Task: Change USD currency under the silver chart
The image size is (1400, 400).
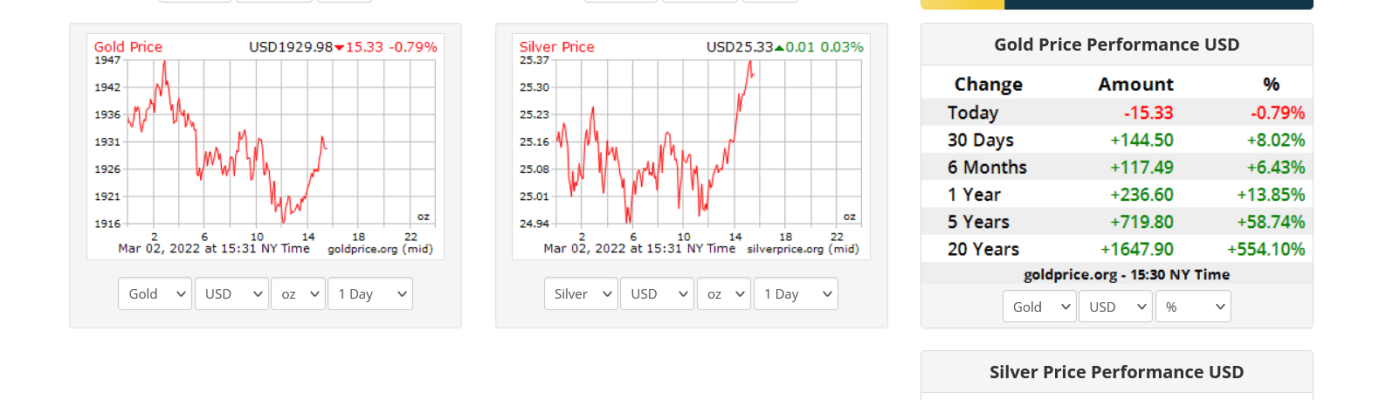Action: tap(657, 294)
